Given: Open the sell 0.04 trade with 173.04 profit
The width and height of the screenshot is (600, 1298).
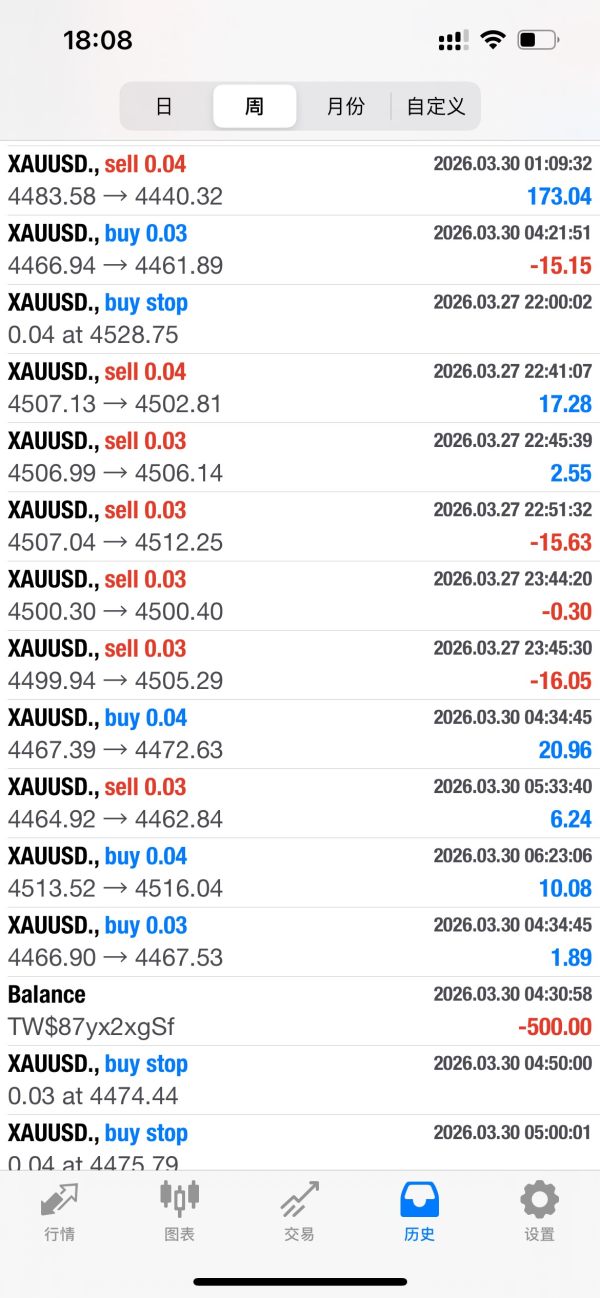Looking at the screenshot, I should pos(300,180).
